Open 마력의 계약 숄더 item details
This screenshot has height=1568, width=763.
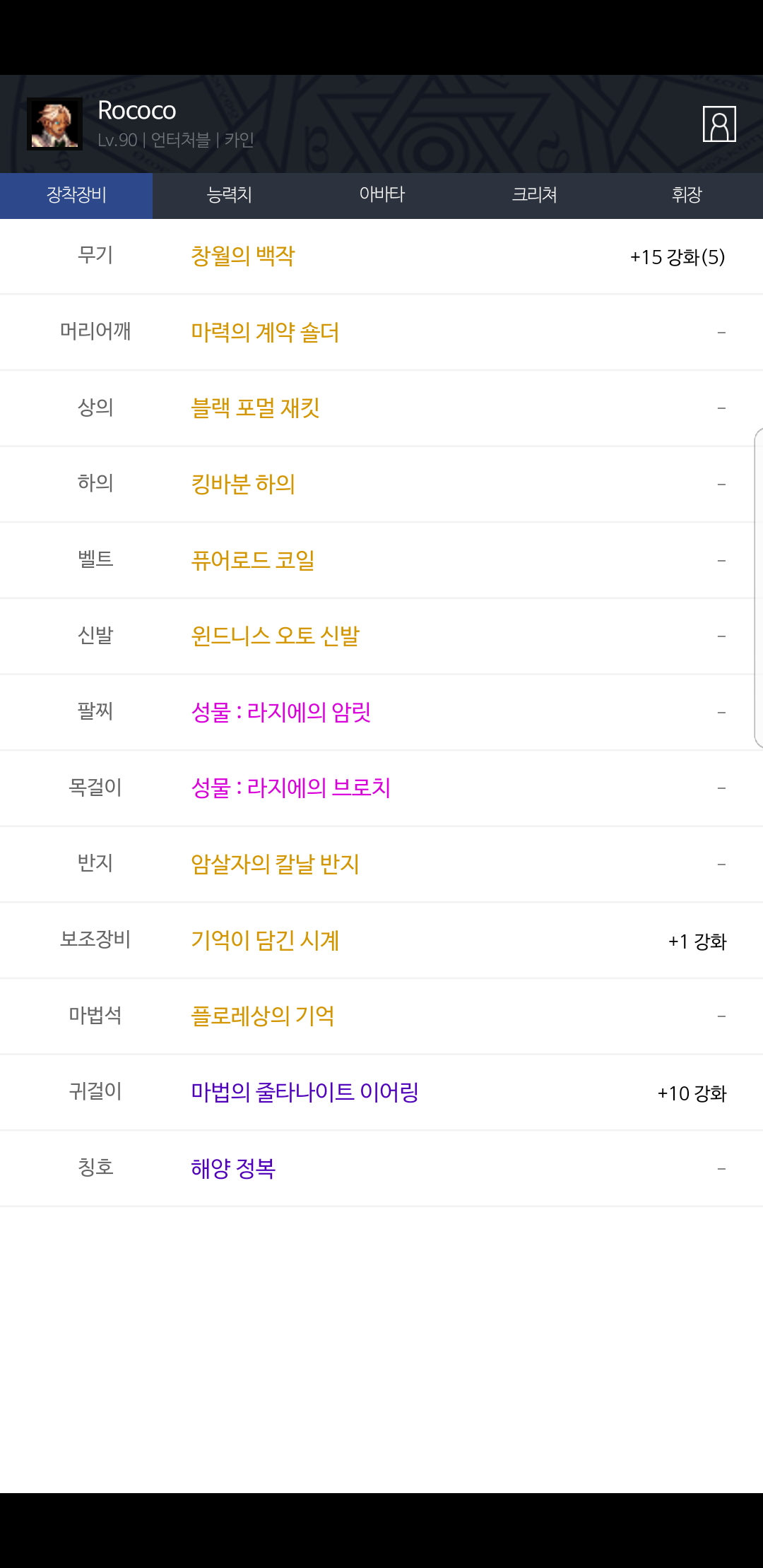click(265, 332)
